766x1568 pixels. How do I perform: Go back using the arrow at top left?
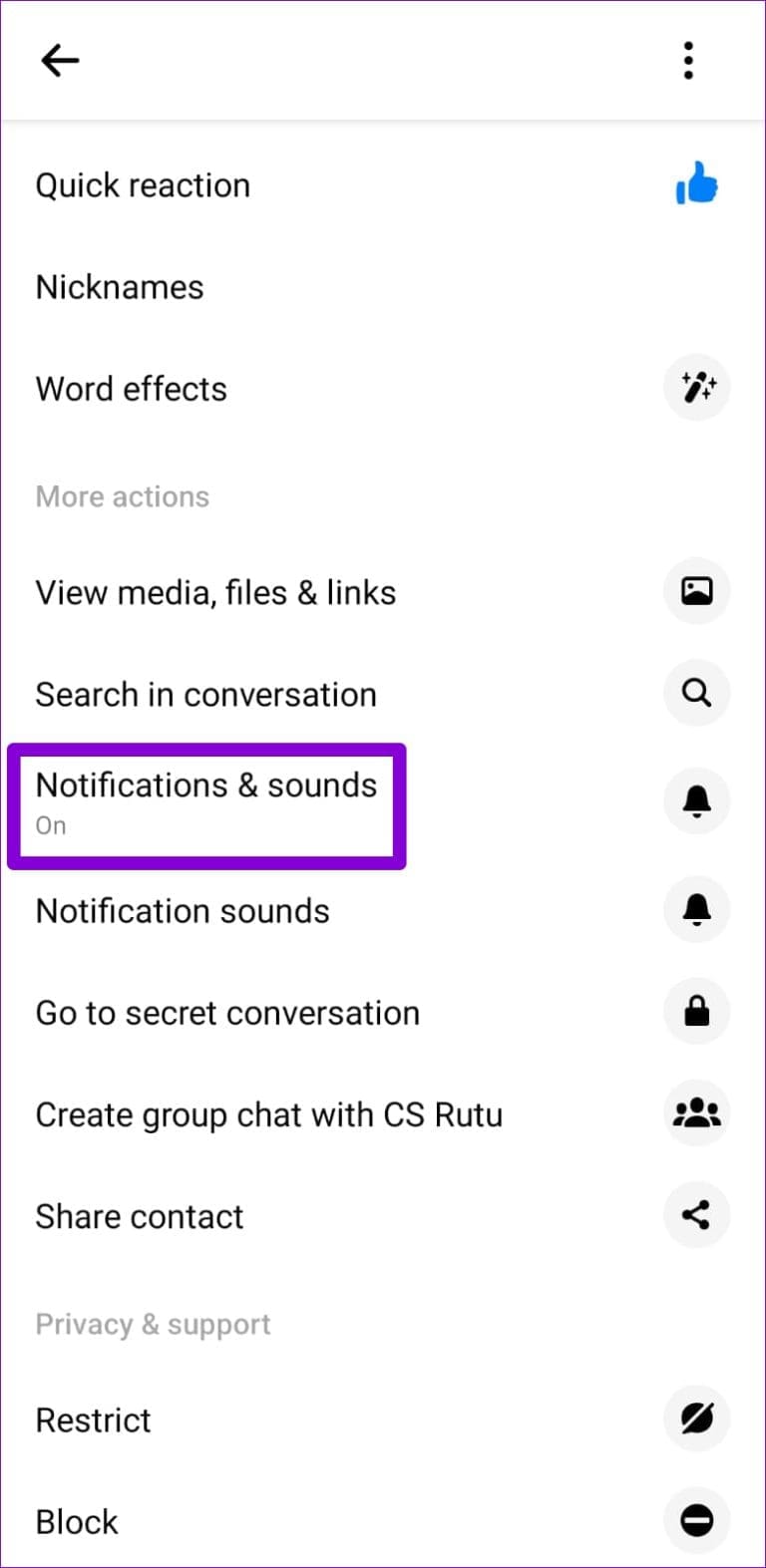tap(60, 60)
